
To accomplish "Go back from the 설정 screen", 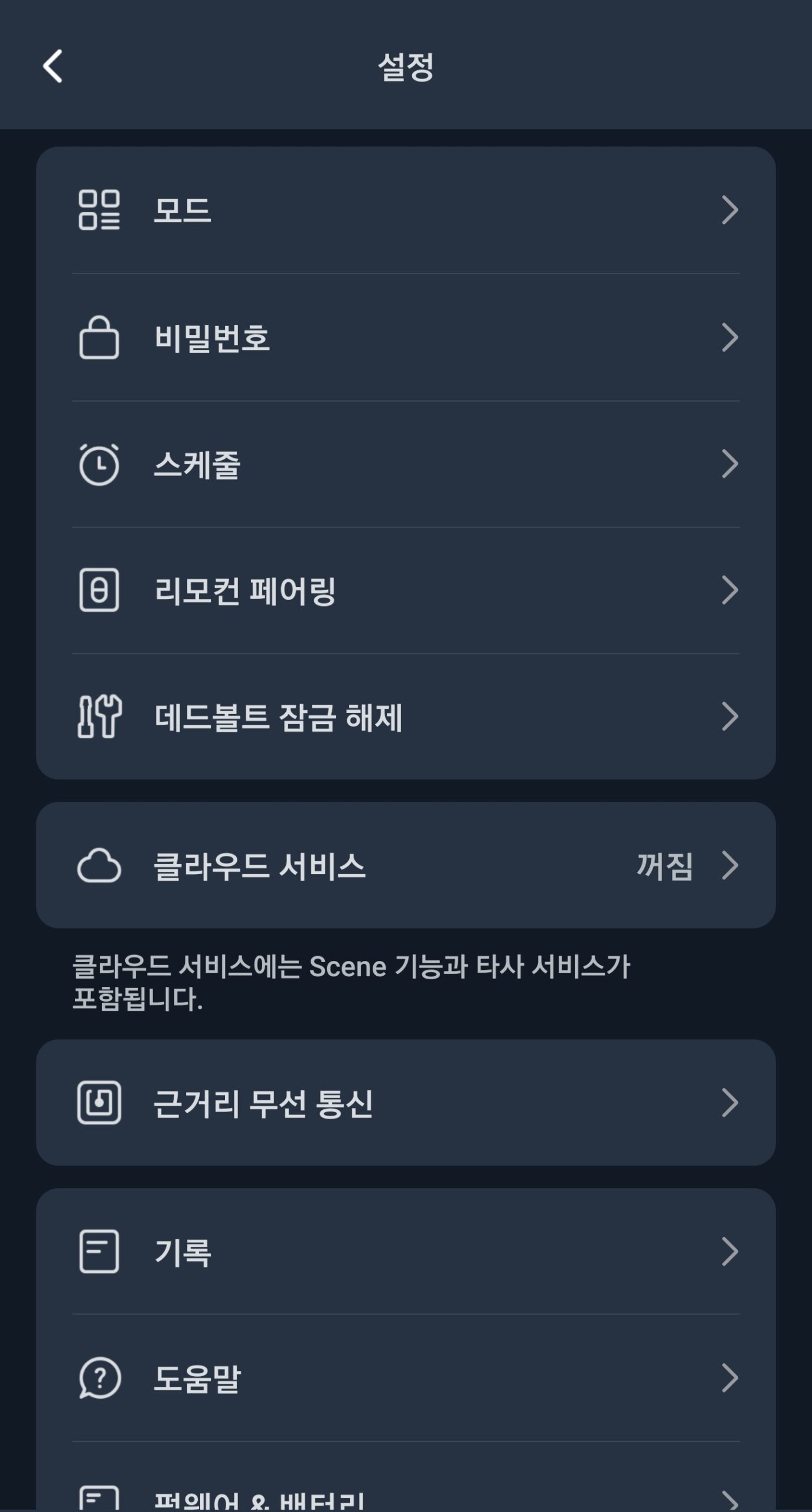I will point(53,66).
